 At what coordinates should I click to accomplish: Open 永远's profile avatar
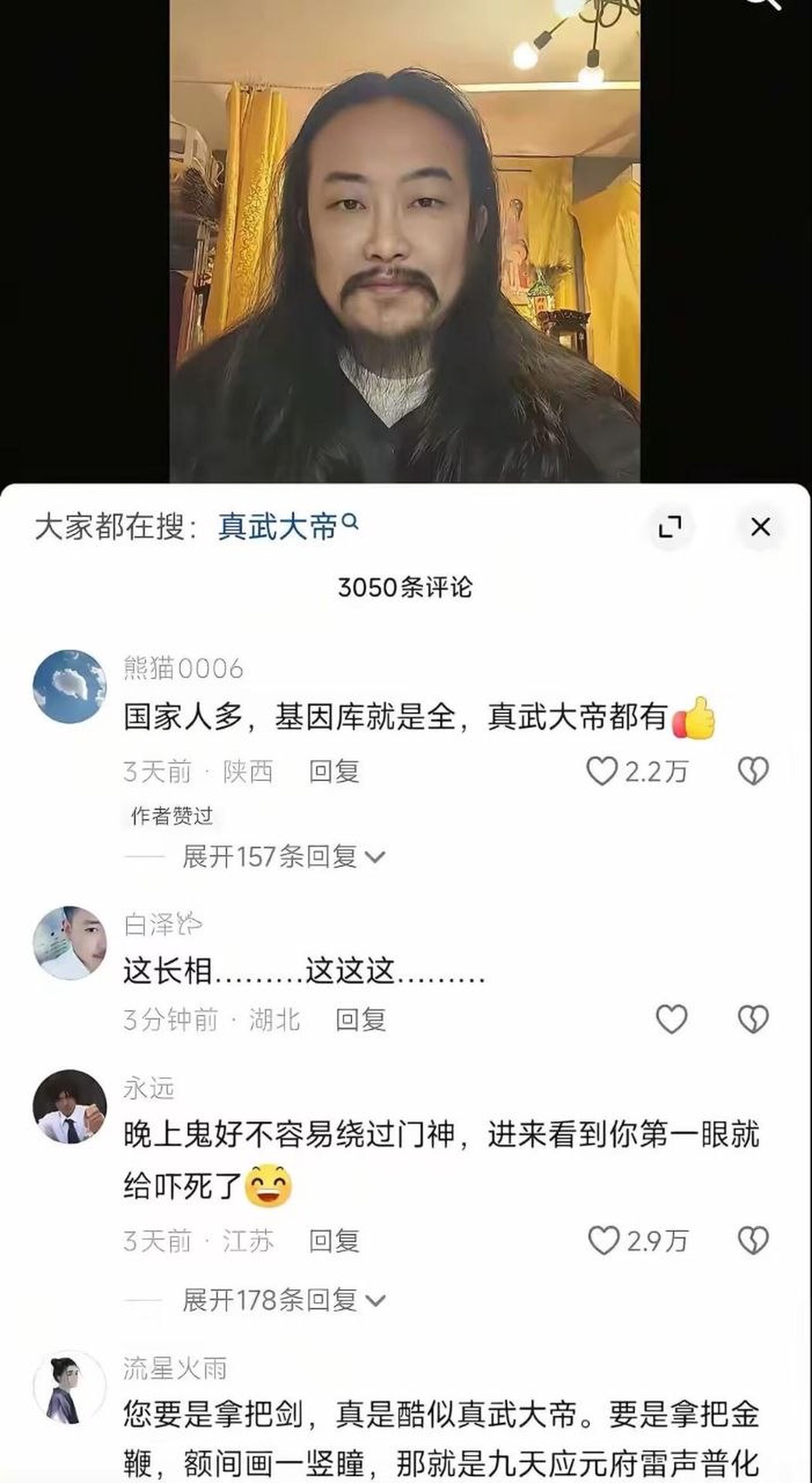tap(70, 1107)
